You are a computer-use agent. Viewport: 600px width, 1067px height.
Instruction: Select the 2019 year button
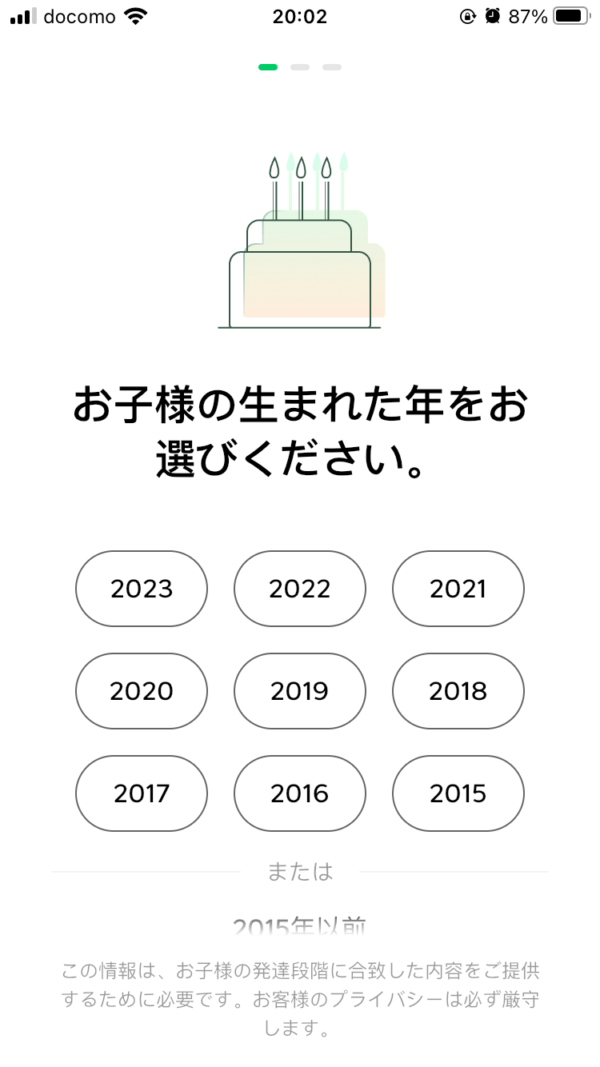[x=300, y=691]
